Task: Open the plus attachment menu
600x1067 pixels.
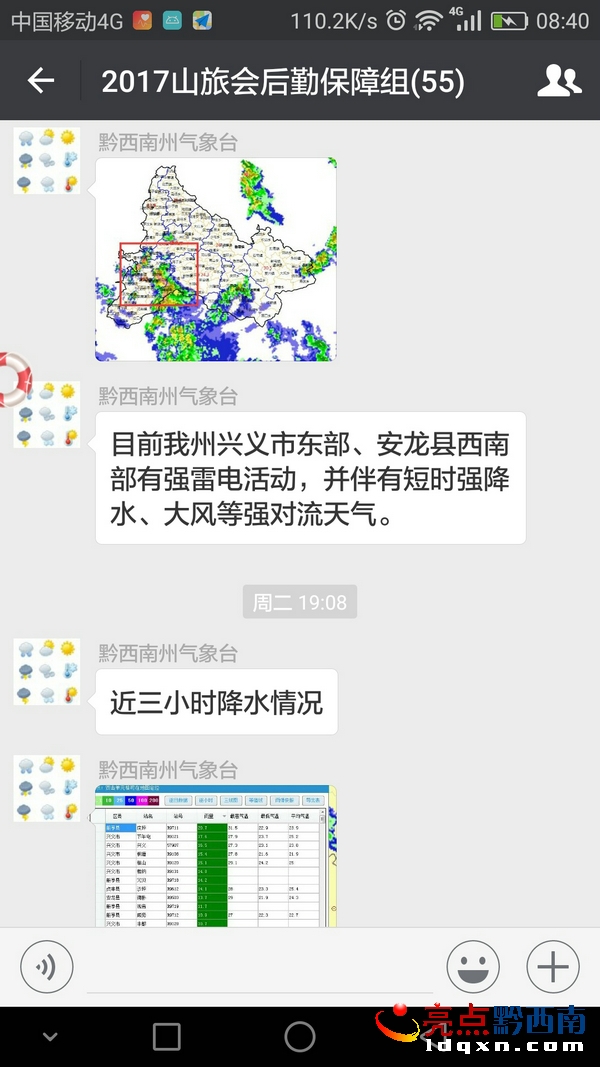Action: pyautogui.click(x=552, y=966)
